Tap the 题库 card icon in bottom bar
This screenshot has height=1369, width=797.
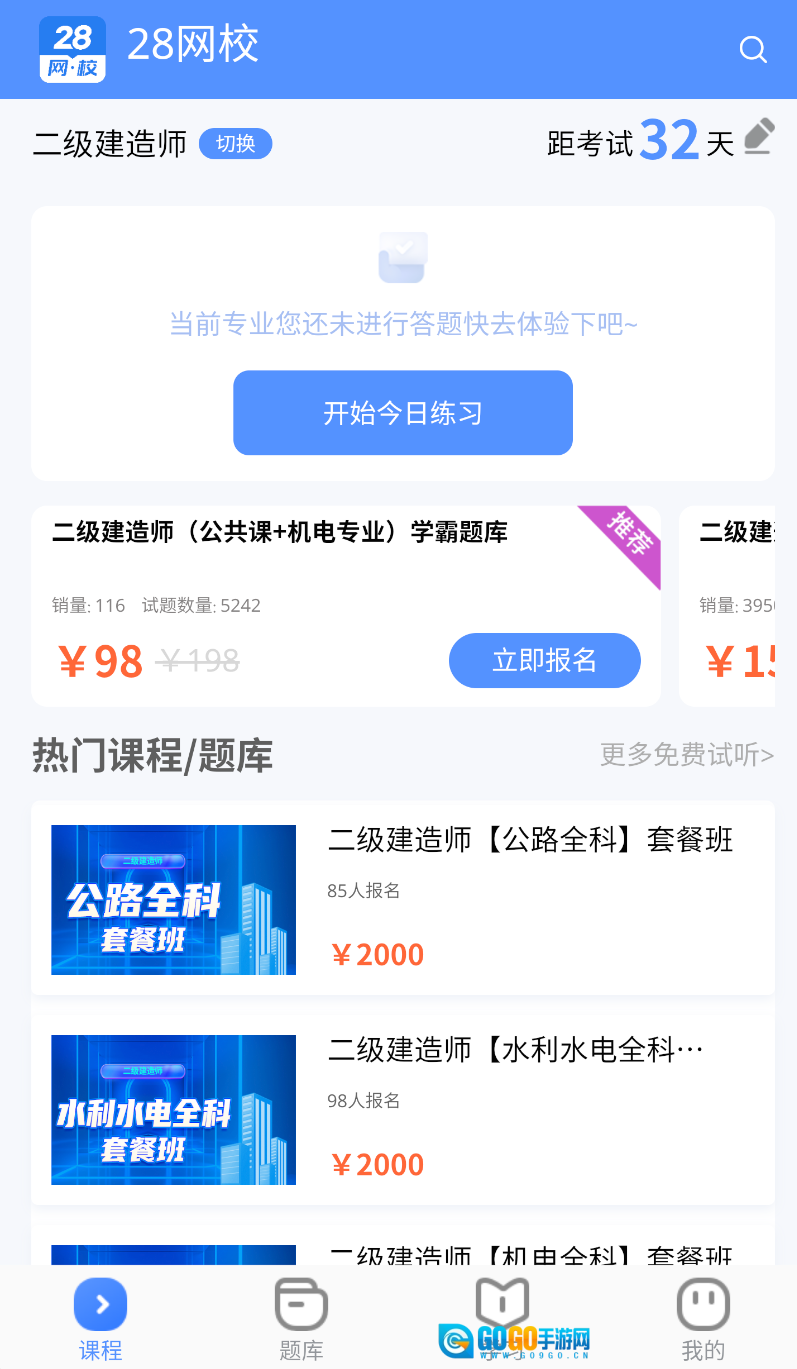pyautogui.click(x=300, y=1303)
